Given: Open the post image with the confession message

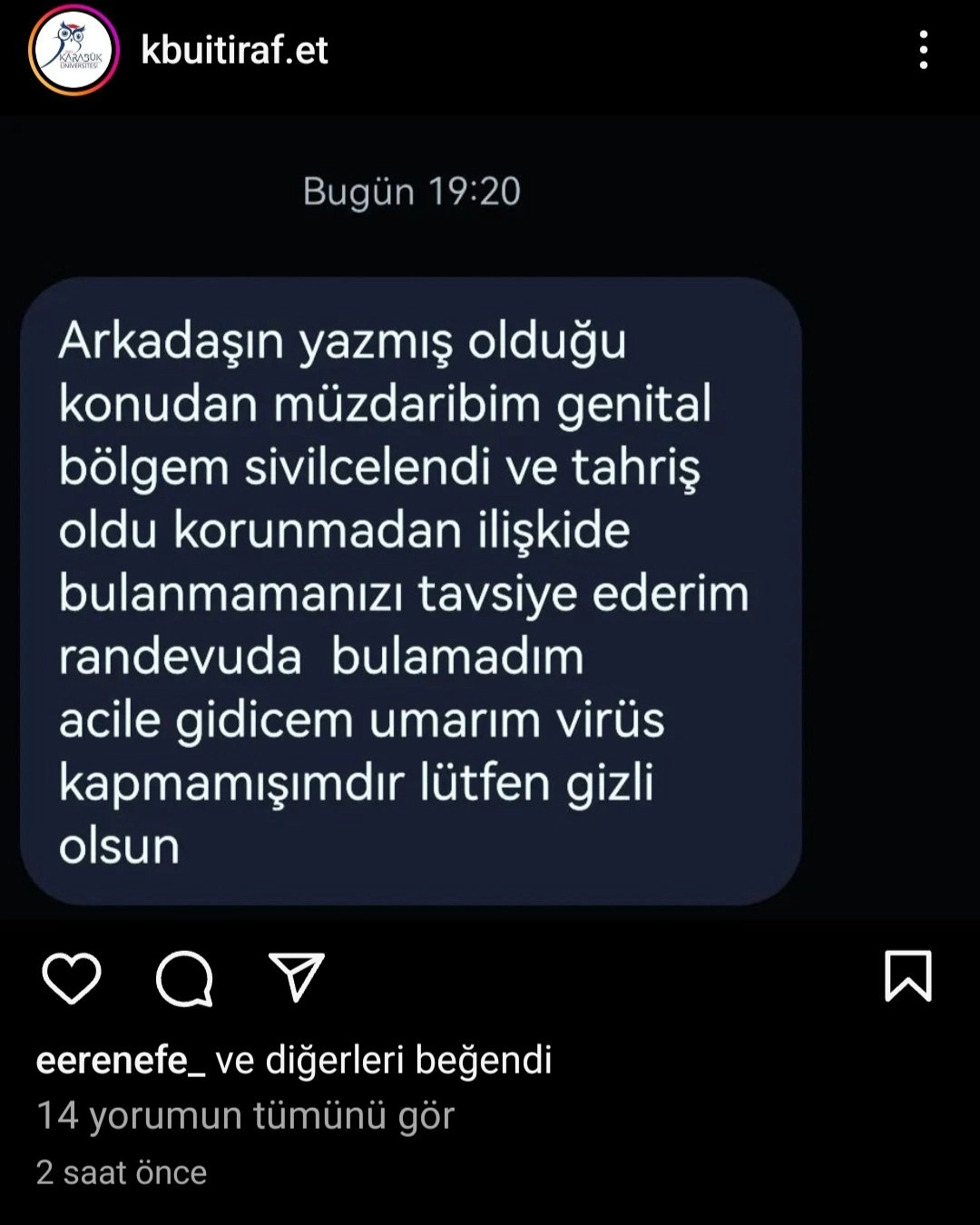Looking at the screenshot, I should click(410, 590).
